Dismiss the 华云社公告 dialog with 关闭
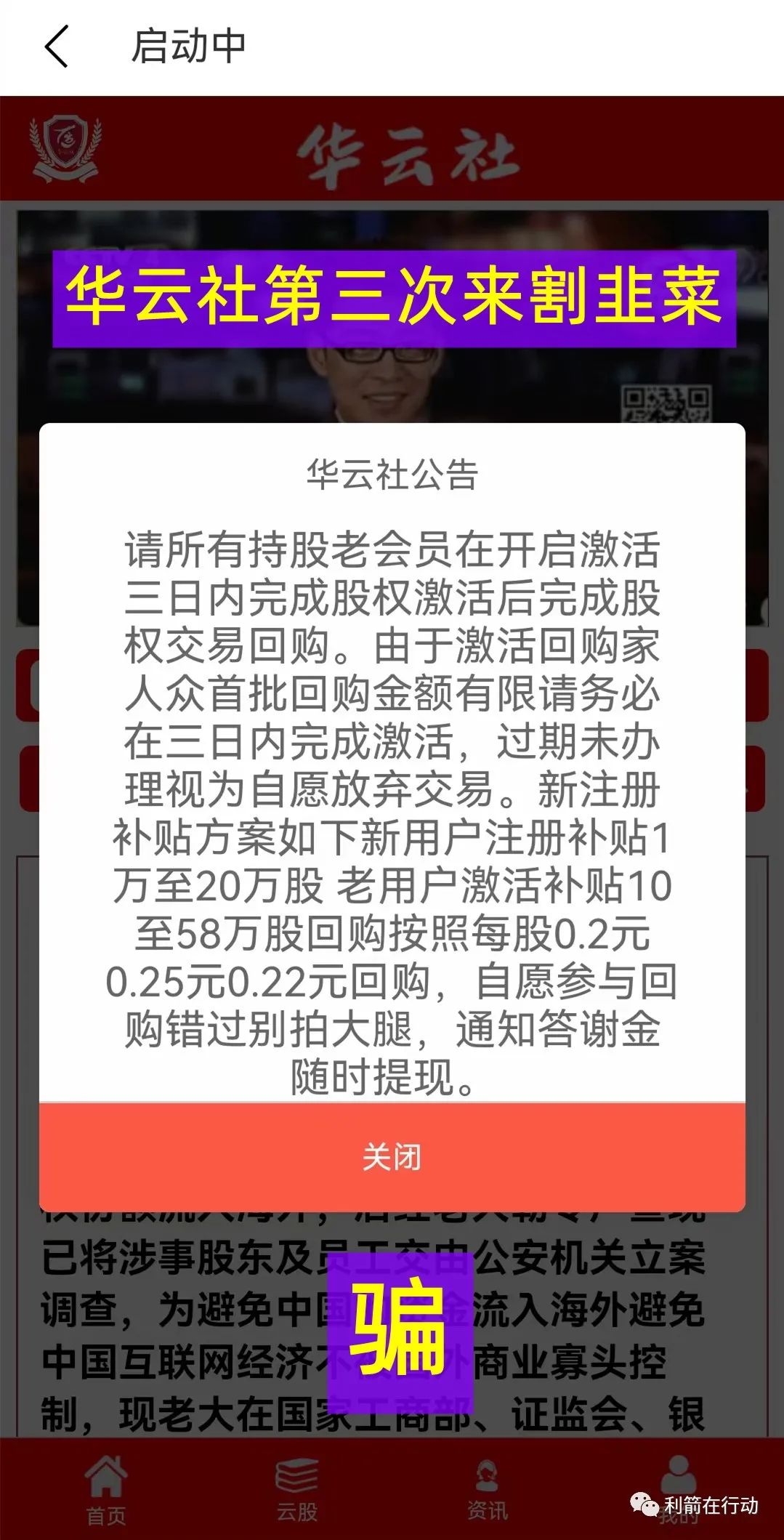784x1540 pixels. coord(392,1158)
